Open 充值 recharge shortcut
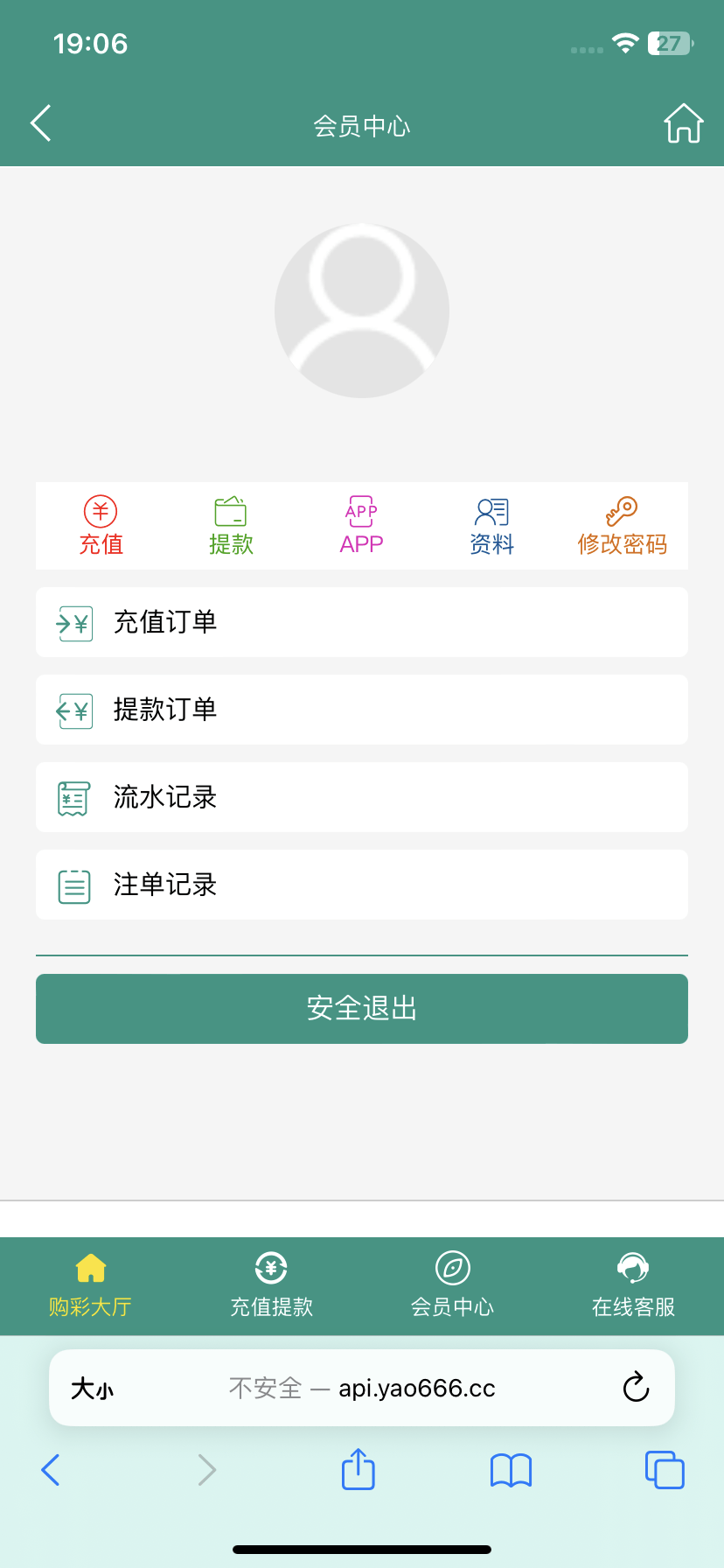Screen dimensions: 724x1568 [101, 526]
